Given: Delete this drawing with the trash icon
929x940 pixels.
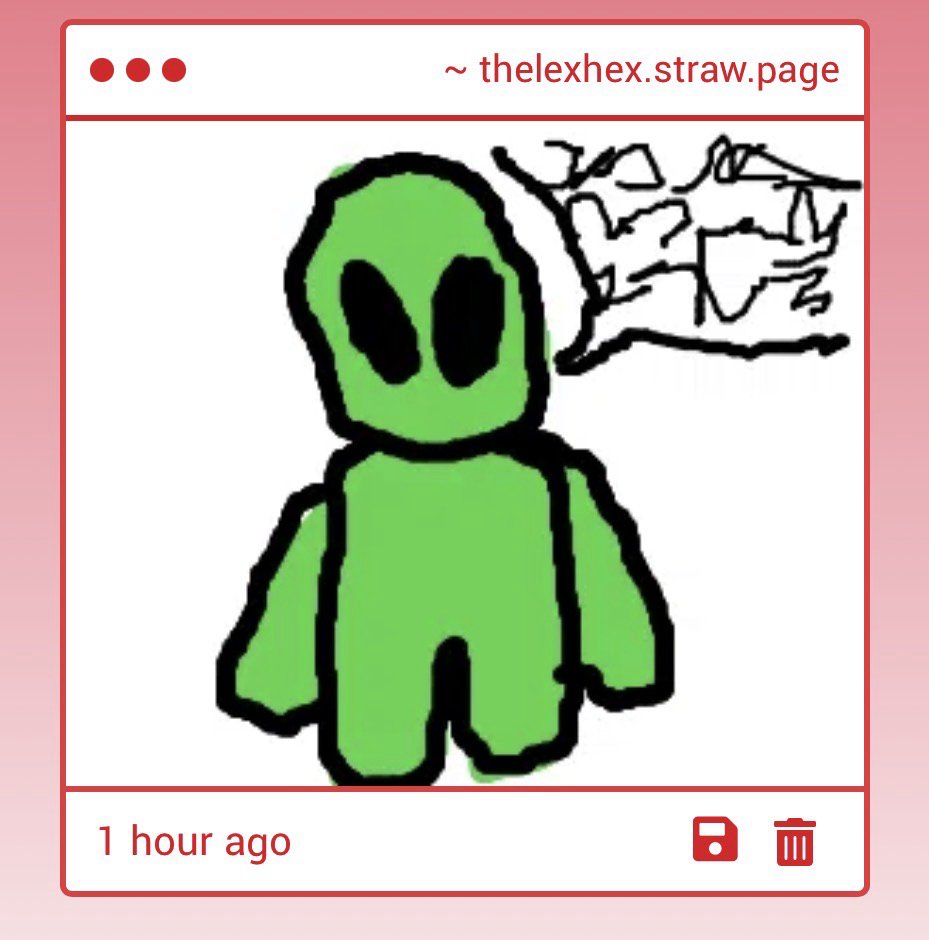Looking at the screenshot, I should tap(795, 841).
